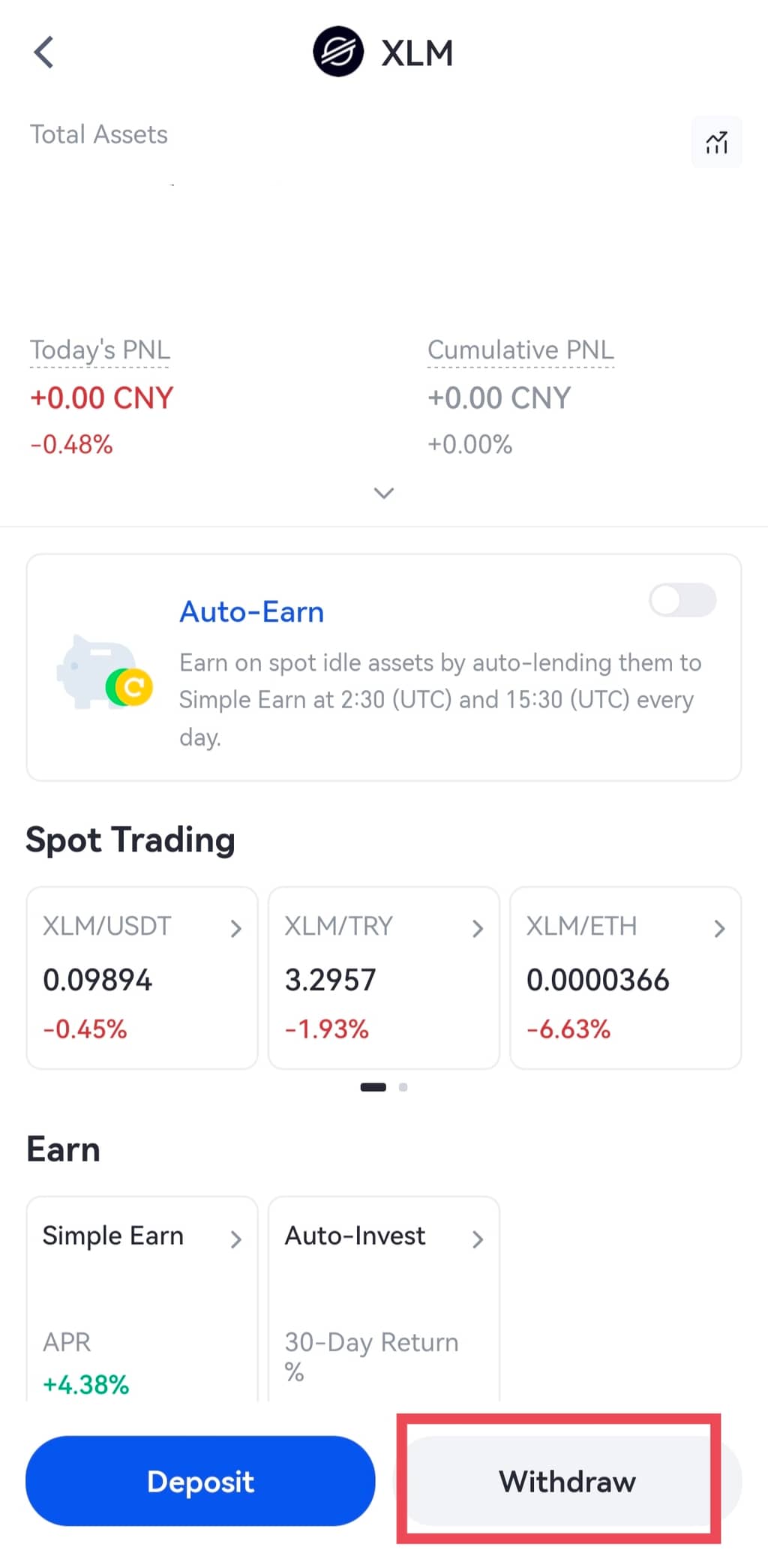Open the XLM/USDT trading pair
The width and height of the screenshot is (768, 1568).
142,977
